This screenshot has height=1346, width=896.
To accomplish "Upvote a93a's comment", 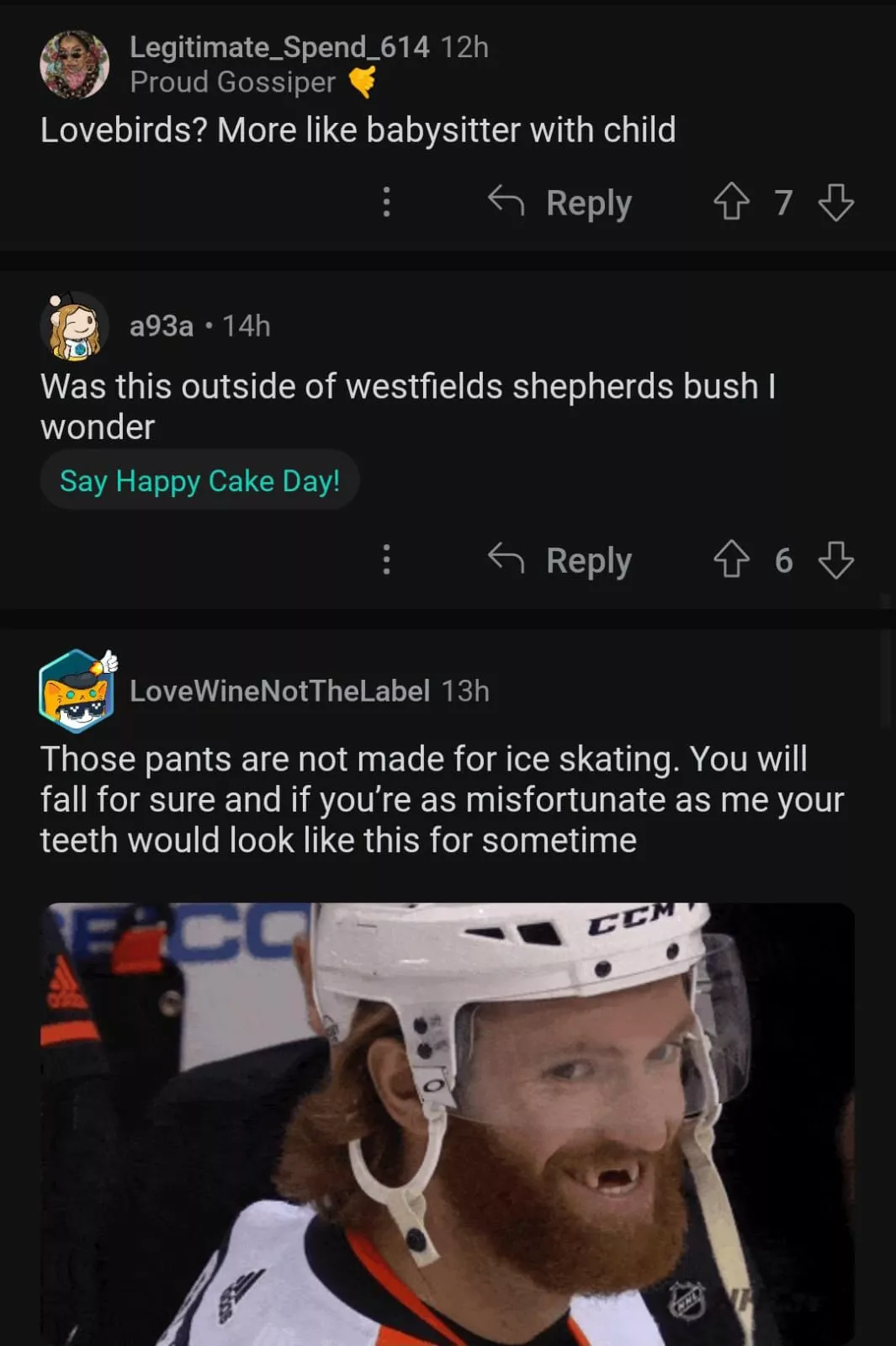I will tap(731, 560).
